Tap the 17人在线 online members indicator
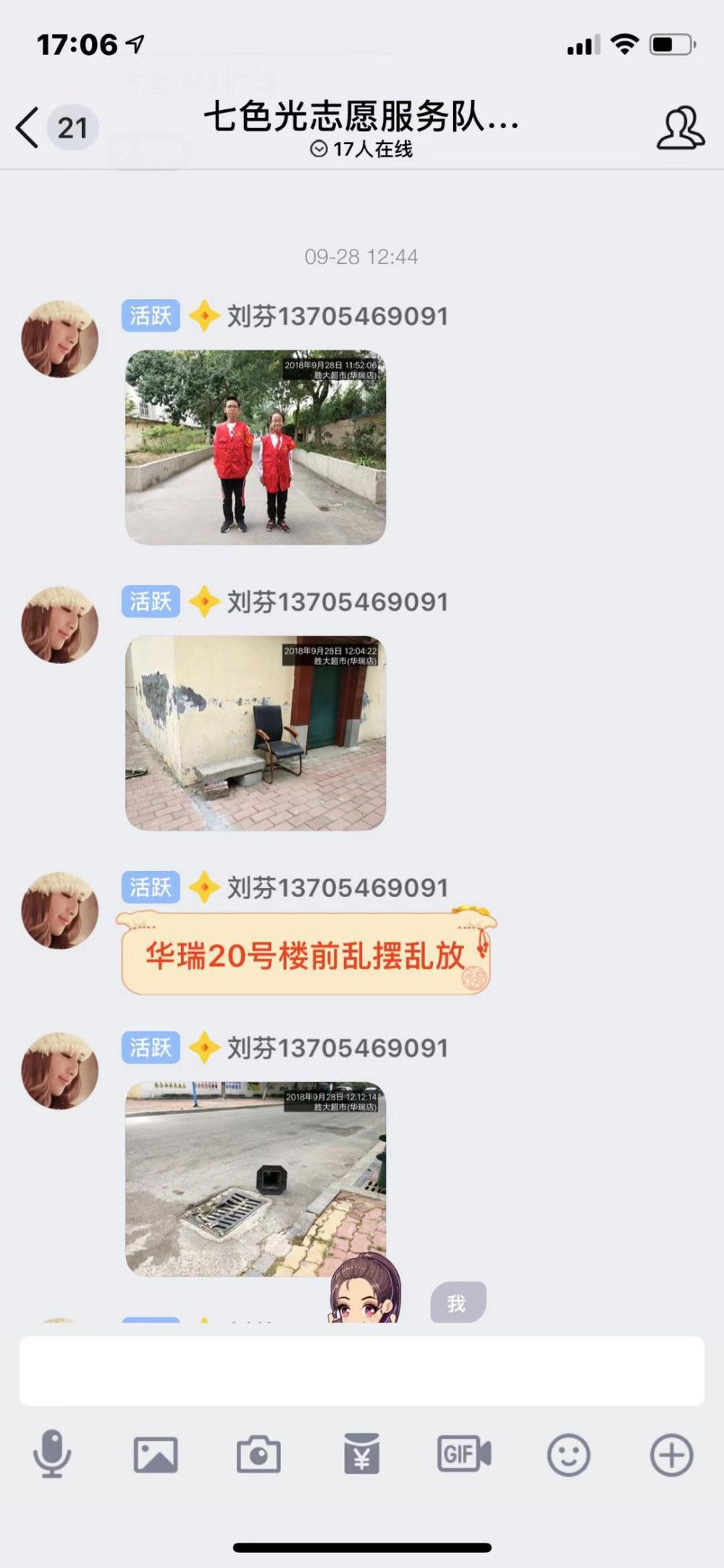This screenshot has width=724, height=1568. pos(361,149)
